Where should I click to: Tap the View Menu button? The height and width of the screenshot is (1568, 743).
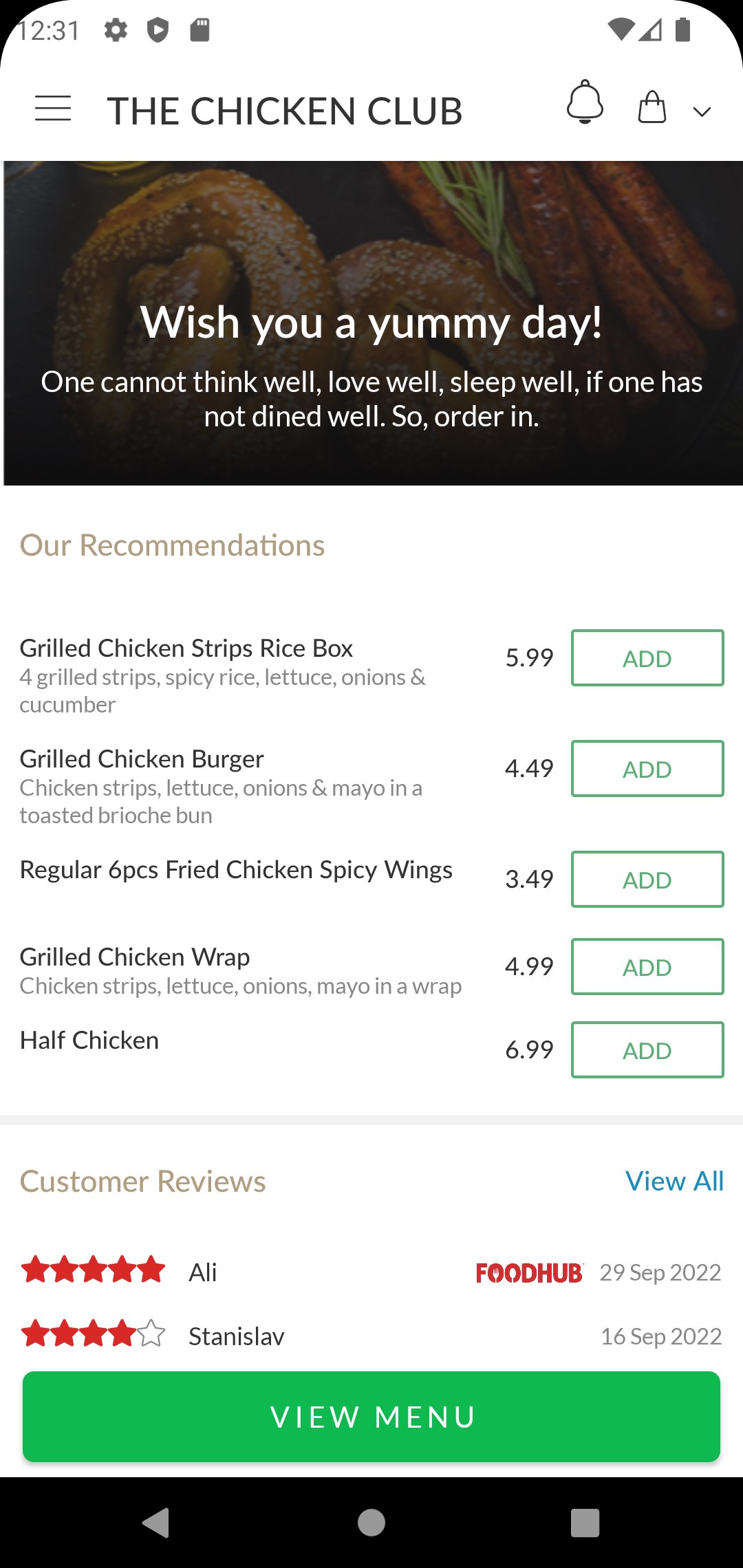371,1417
